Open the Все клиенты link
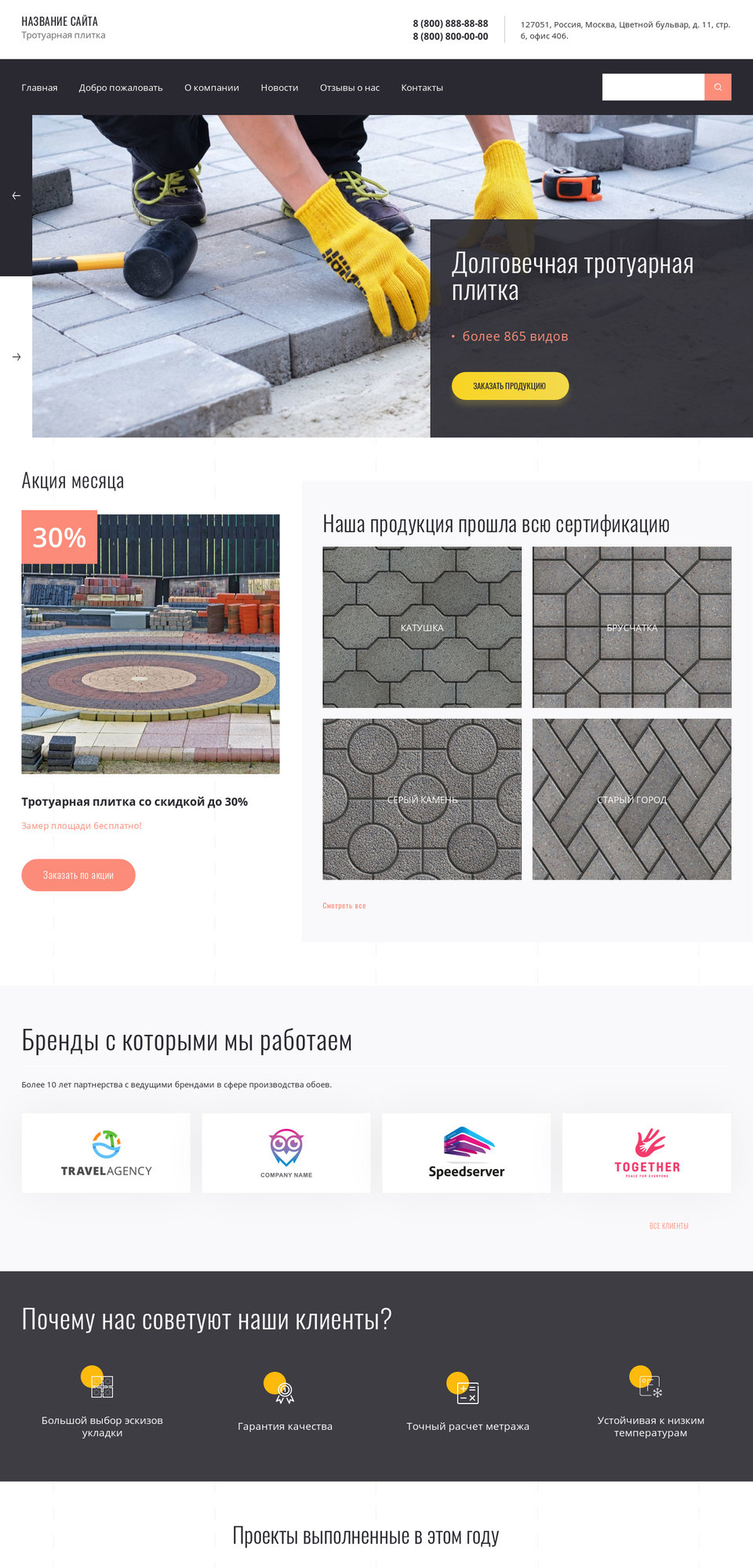The height and width of the screenshot is (1568, 753). tap(669, 1225)
